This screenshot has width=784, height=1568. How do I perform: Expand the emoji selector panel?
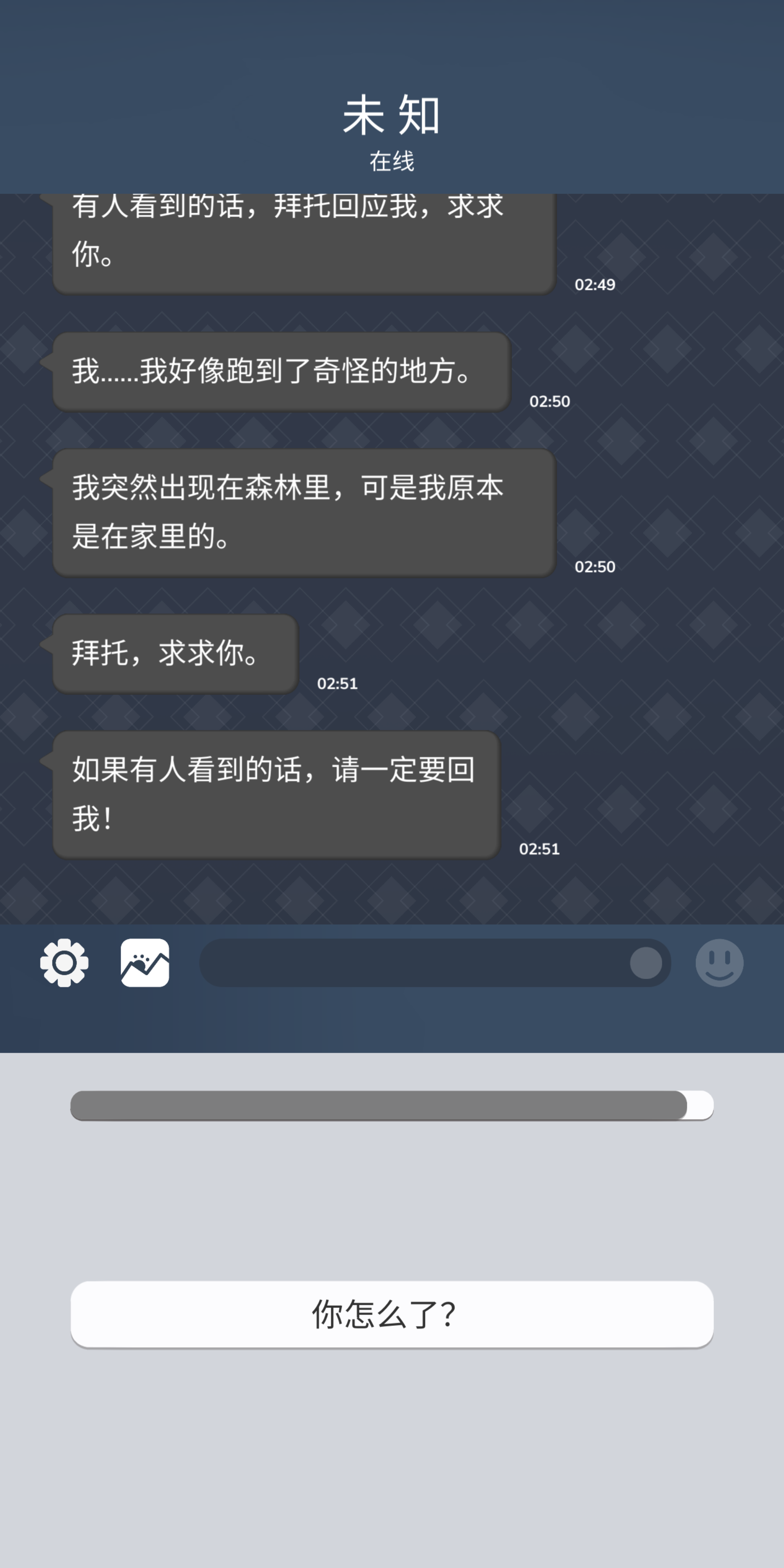coord(719,964)
